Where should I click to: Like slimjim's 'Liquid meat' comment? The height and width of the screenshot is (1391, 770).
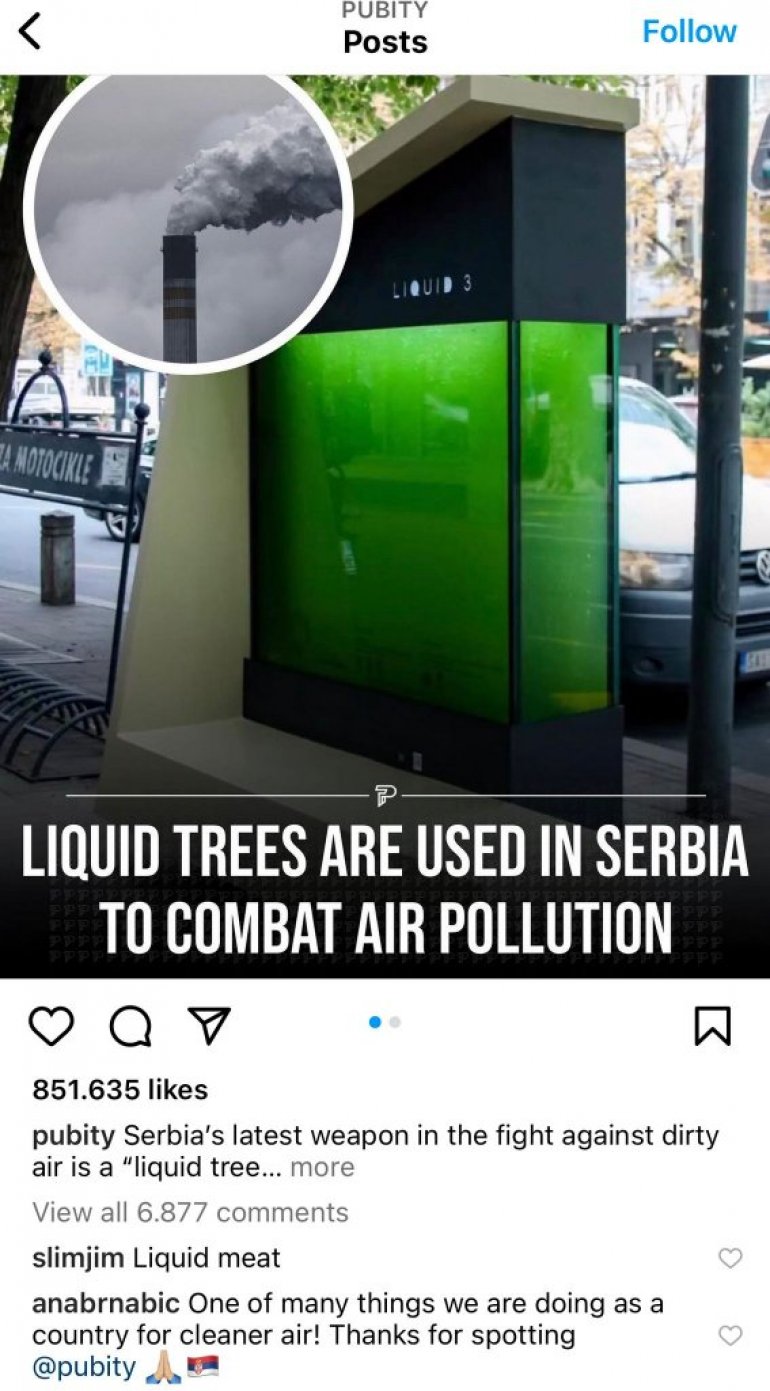(x=731, y=1258)
